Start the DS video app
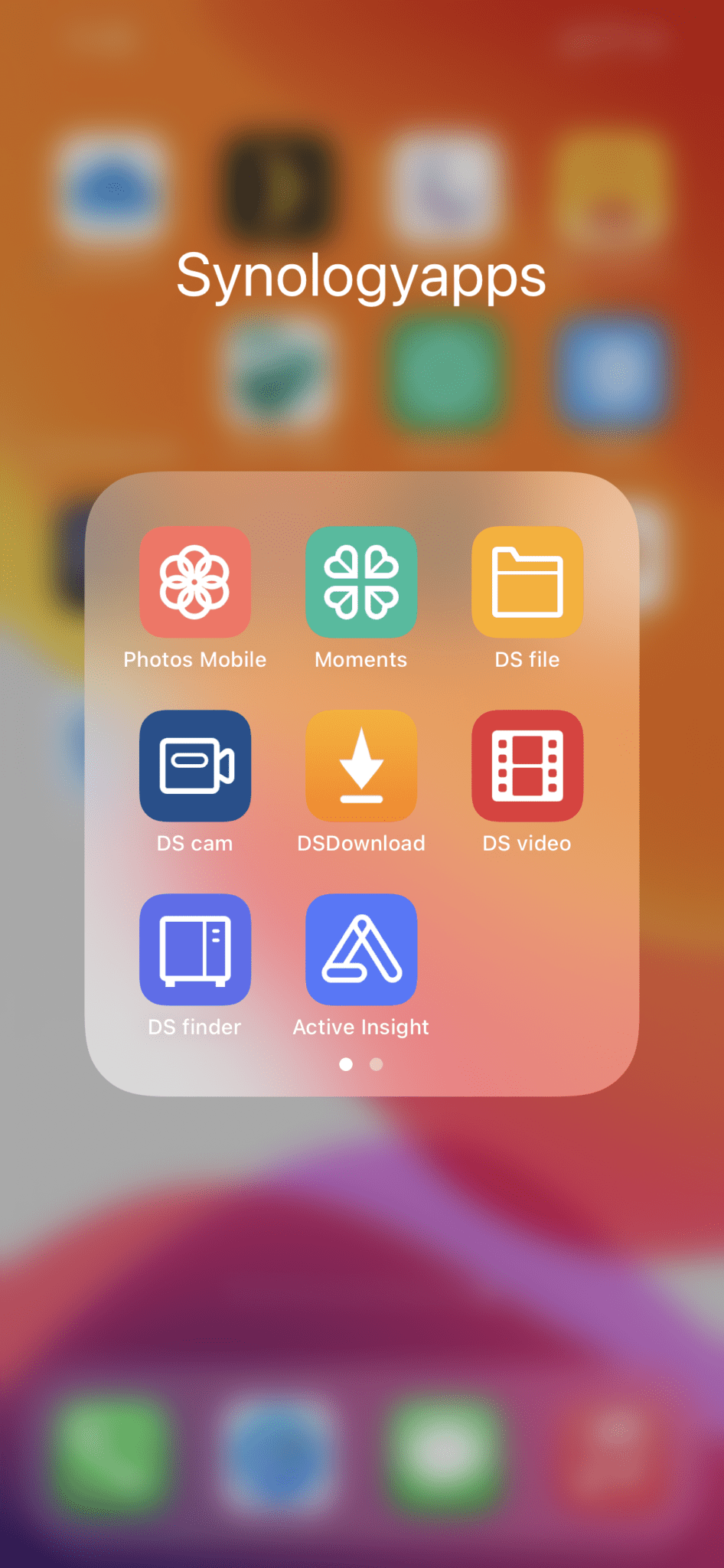Screen dimensions: 724x1568 527,766
